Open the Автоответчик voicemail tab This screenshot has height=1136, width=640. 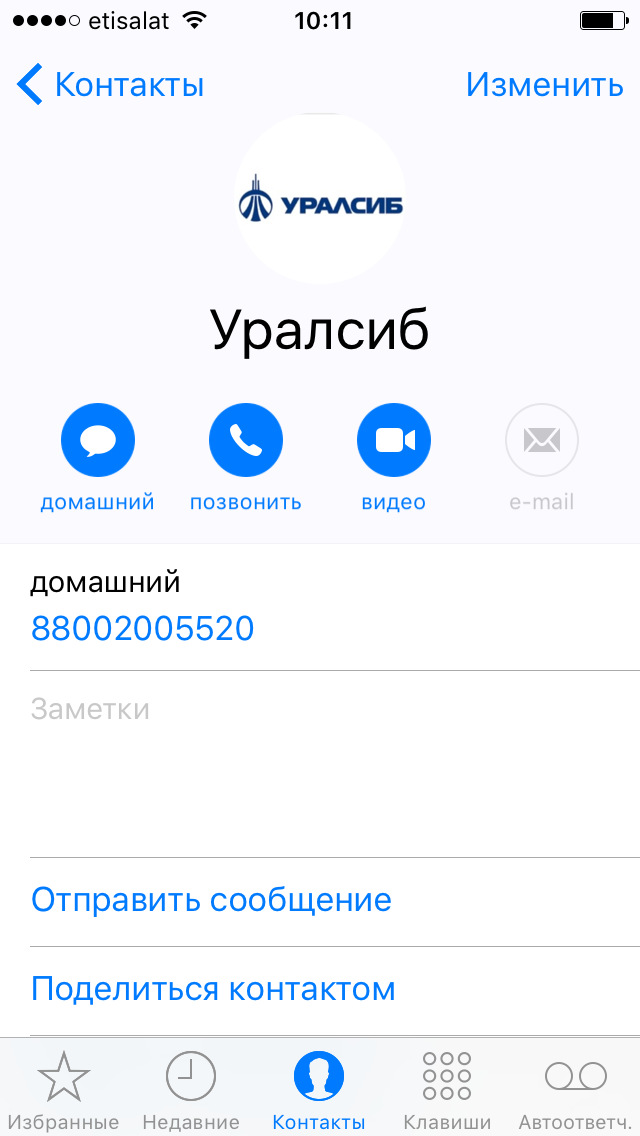click(x=575, y=1088)
